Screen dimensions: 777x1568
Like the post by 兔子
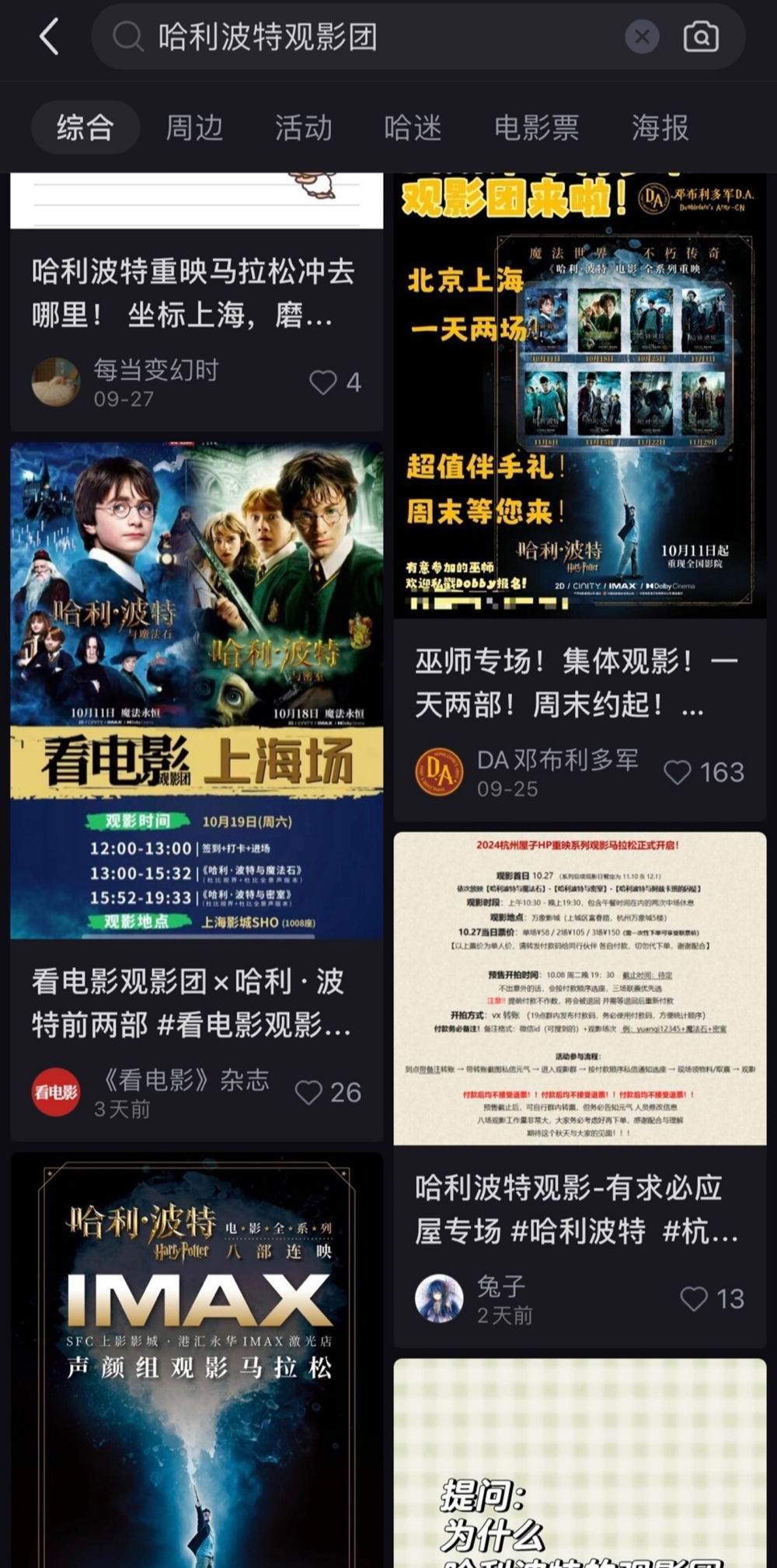pyautogui.click(x=694, y=1298)
